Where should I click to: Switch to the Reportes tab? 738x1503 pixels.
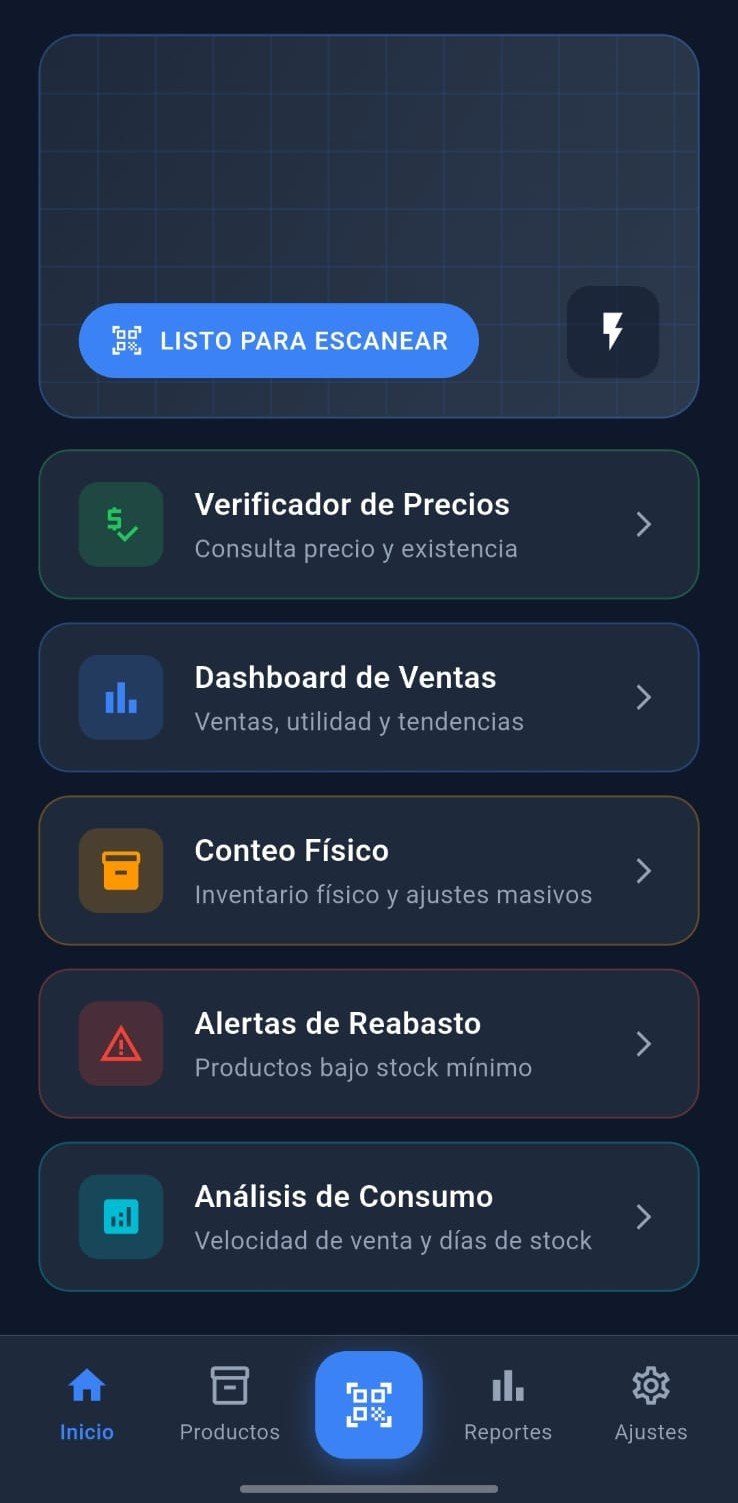[508, 1404]
